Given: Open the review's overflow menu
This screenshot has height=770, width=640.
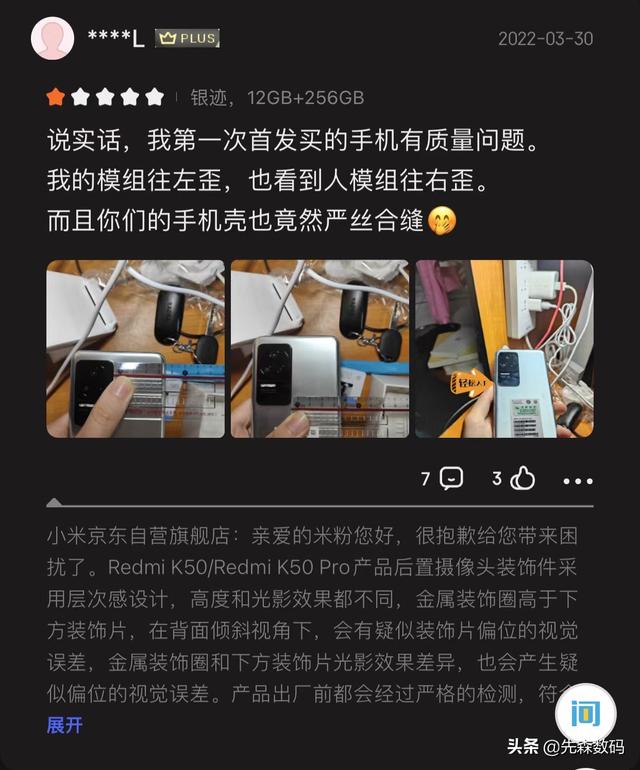Looking at the screenshot, I should 578,481.
